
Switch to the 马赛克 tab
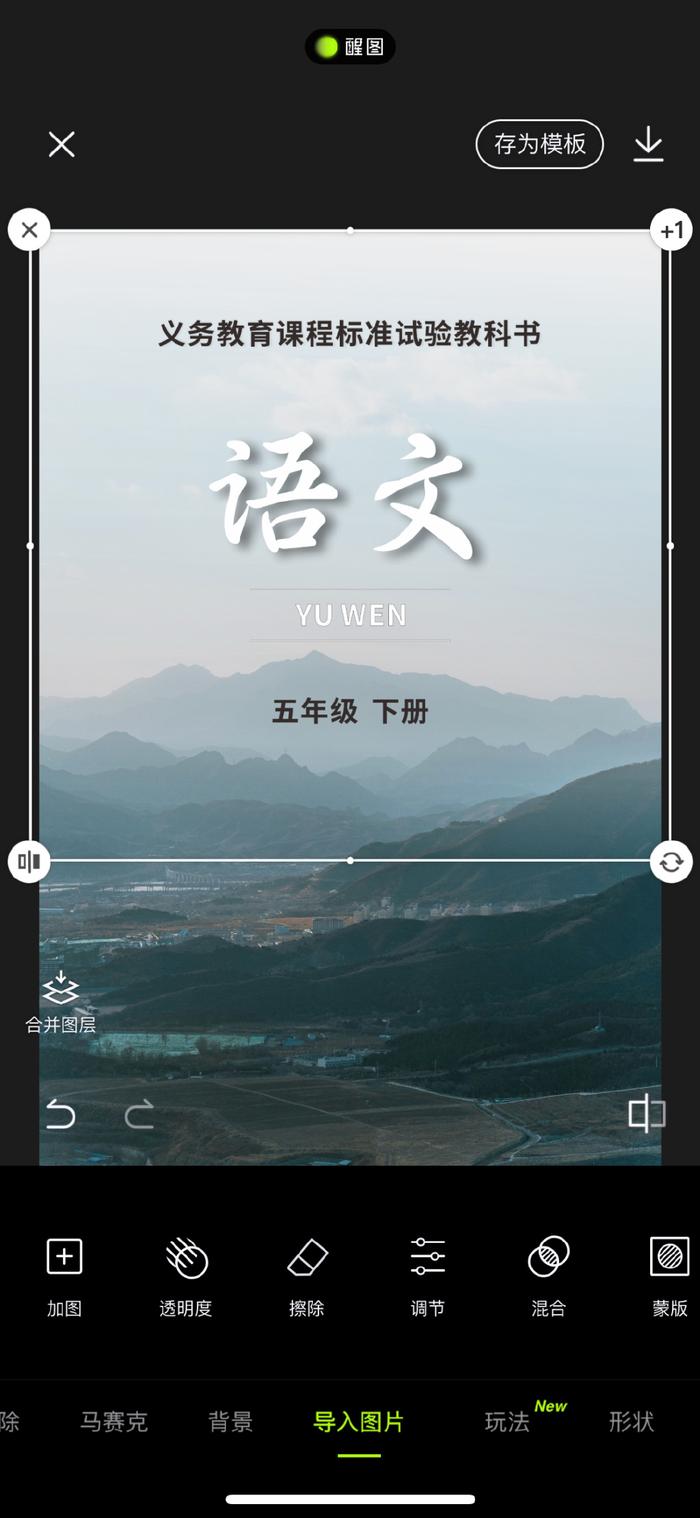[114, 1422]
